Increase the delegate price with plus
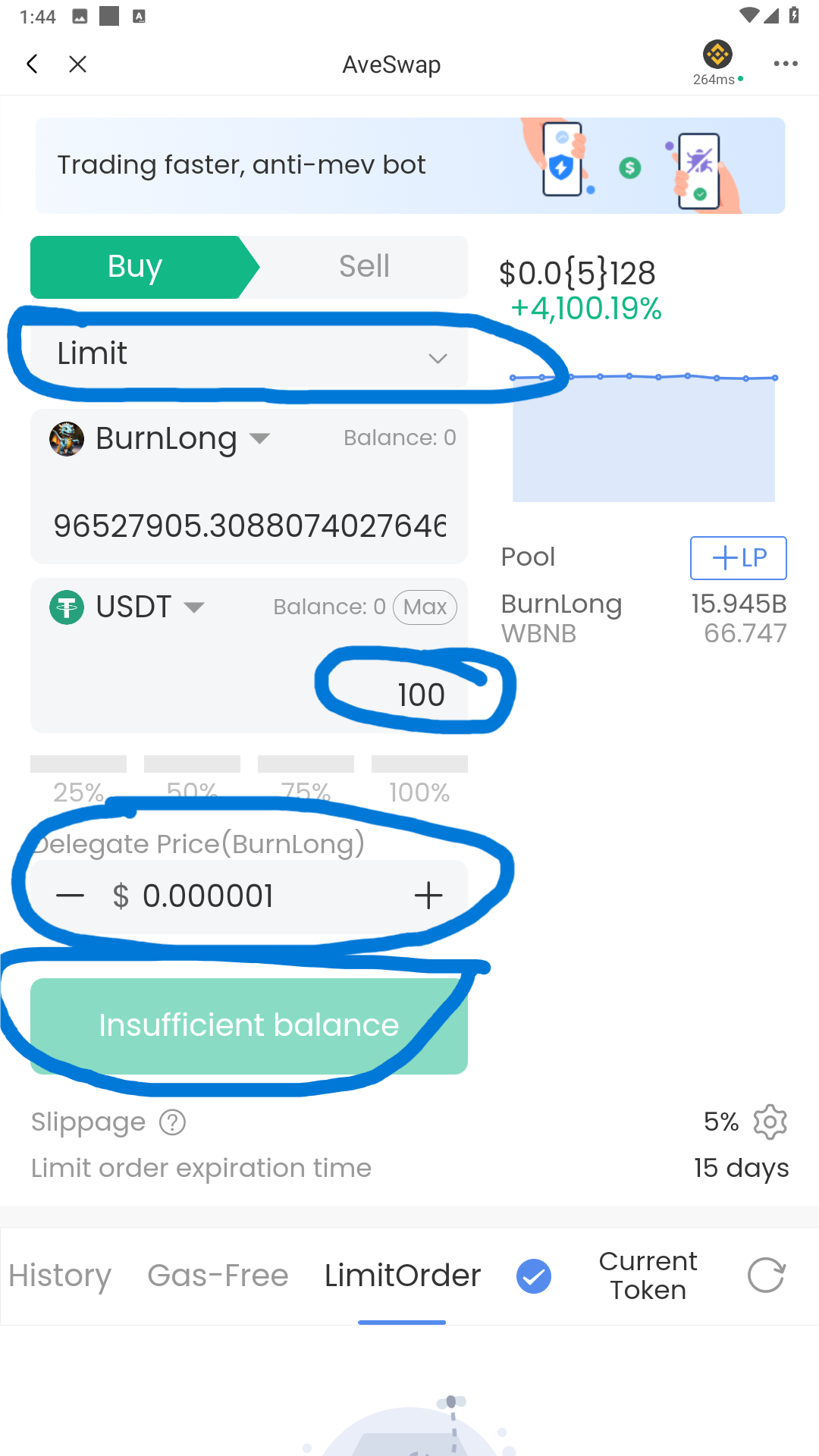The height and width of the screenshot is (1456, 819). click(428, 896)
